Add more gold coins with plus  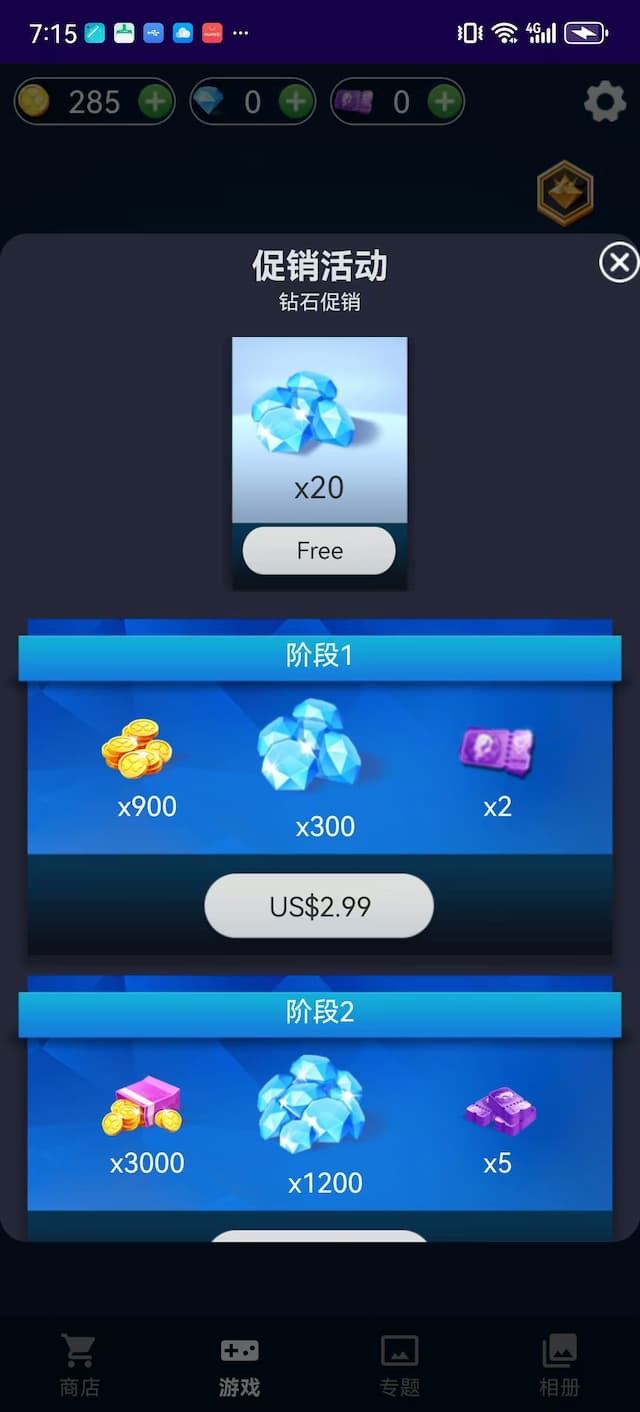pos(155,101)
